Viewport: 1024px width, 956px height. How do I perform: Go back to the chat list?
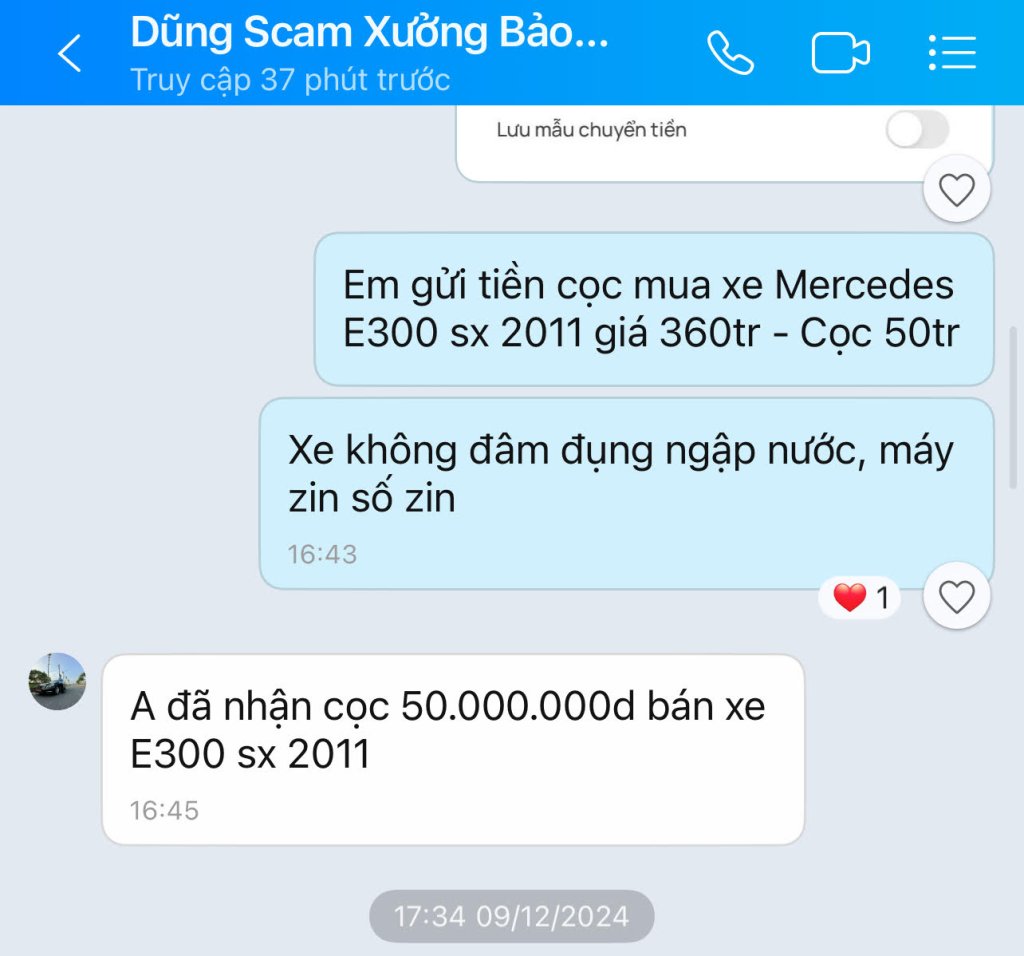(69, 53)
